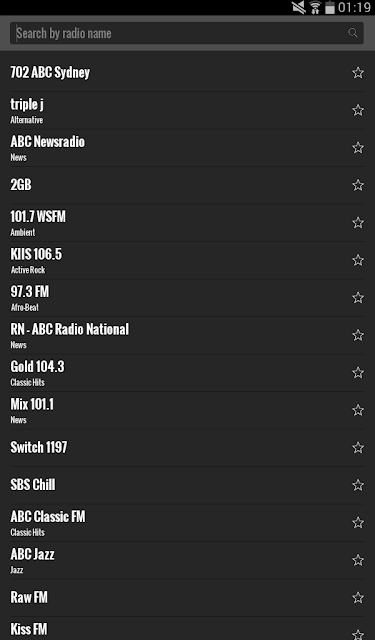
Task: Star the 702 ABC Sydney station
Action: tap(358, 73)
